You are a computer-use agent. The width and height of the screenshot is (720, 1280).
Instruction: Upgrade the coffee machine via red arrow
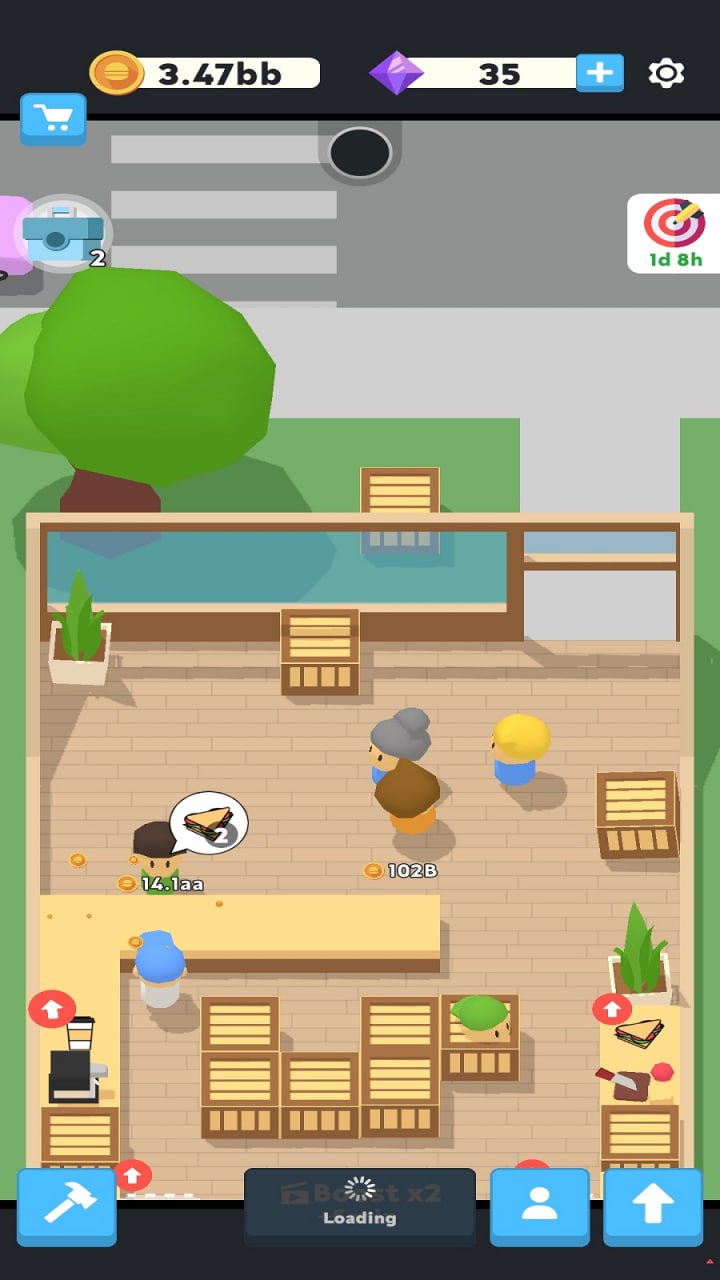52,1008
